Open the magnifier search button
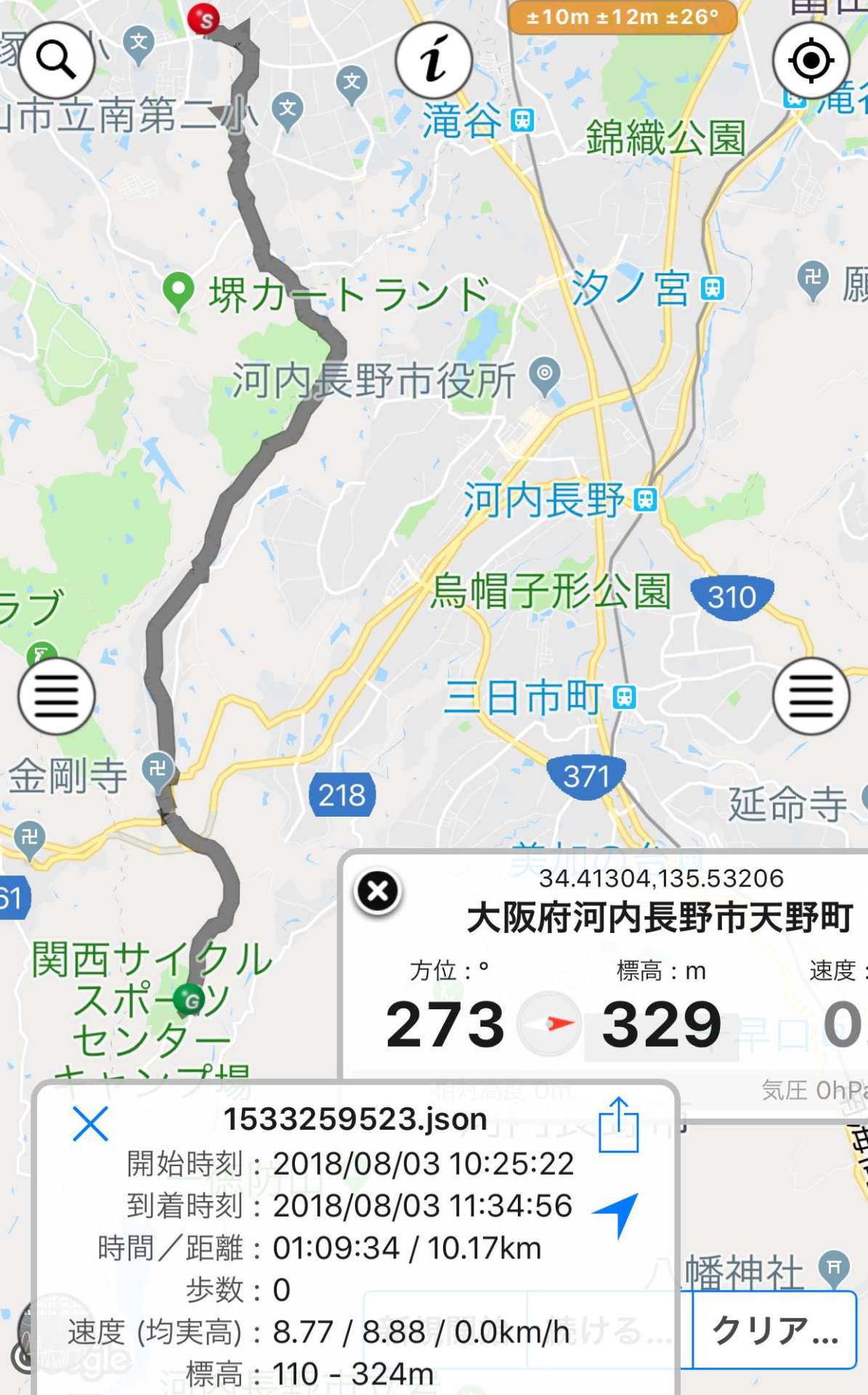 [57, 60]
